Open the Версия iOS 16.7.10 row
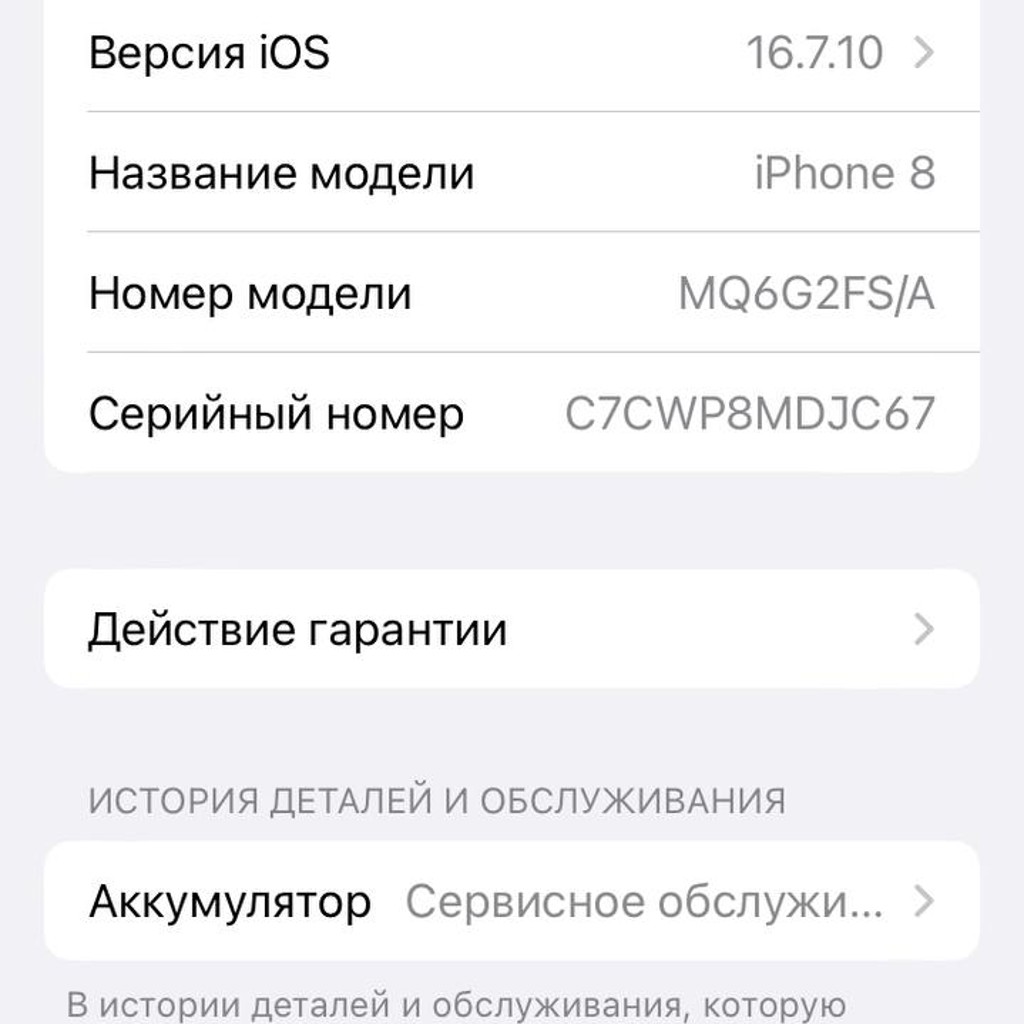1024x1024 pixels. tap(511, 54)
